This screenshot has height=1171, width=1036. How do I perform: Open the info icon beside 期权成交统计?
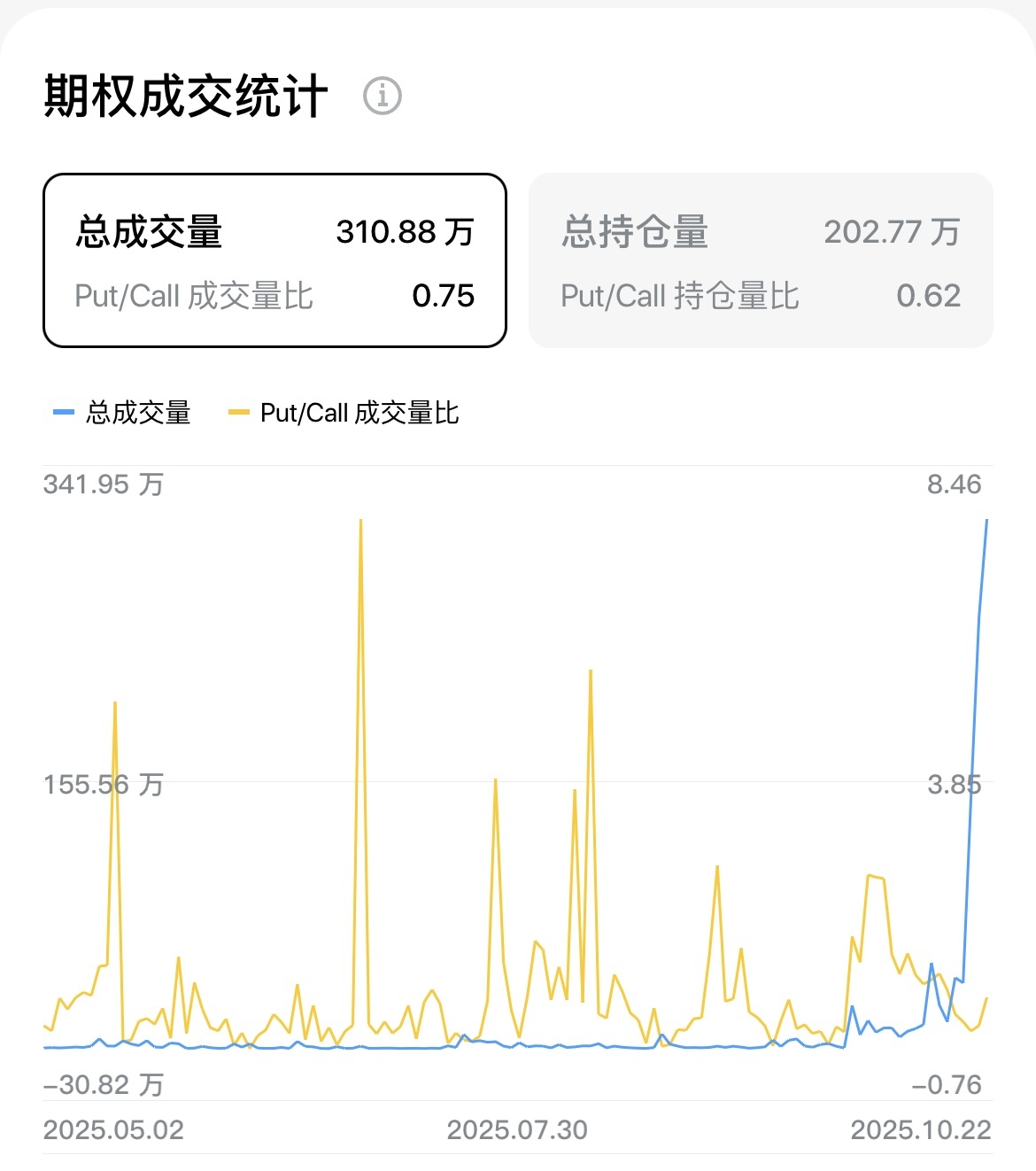click(x=383, y=96)
